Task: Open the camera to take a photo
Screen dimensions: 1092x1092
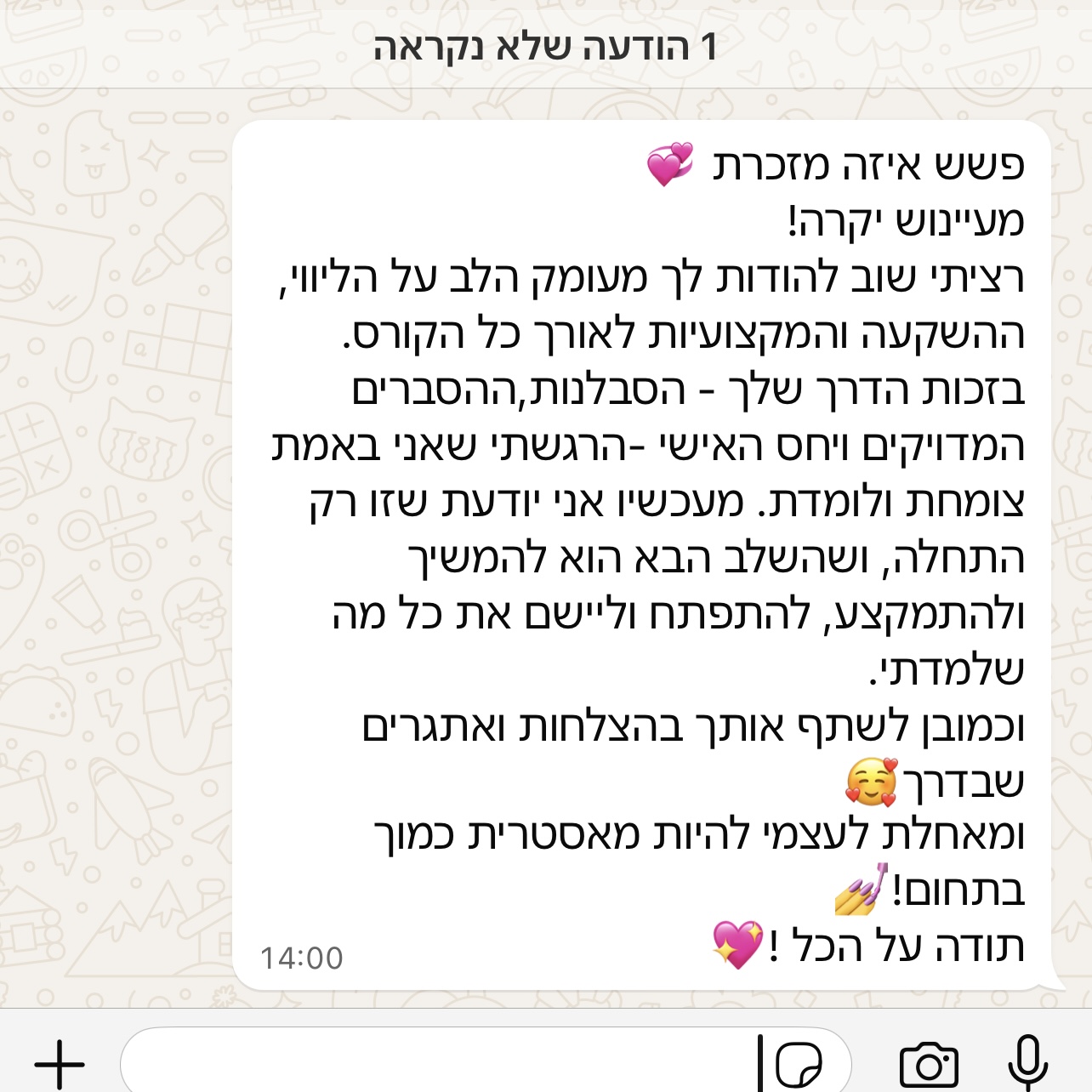Action: (x=929, y=1065)
